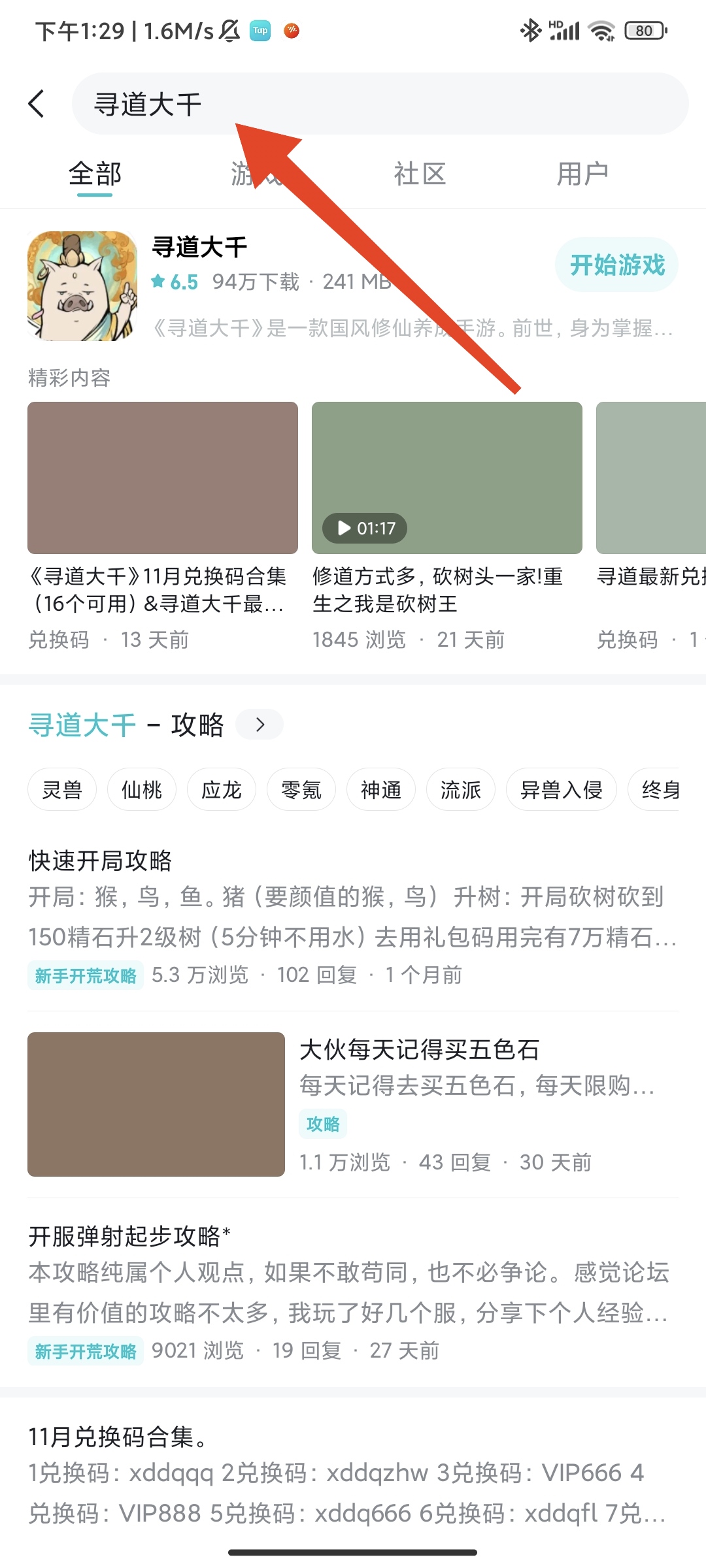Tap the 零氪 chip
The height and width of the screenshot is (1568, 706).
click(x=301, y=790)
